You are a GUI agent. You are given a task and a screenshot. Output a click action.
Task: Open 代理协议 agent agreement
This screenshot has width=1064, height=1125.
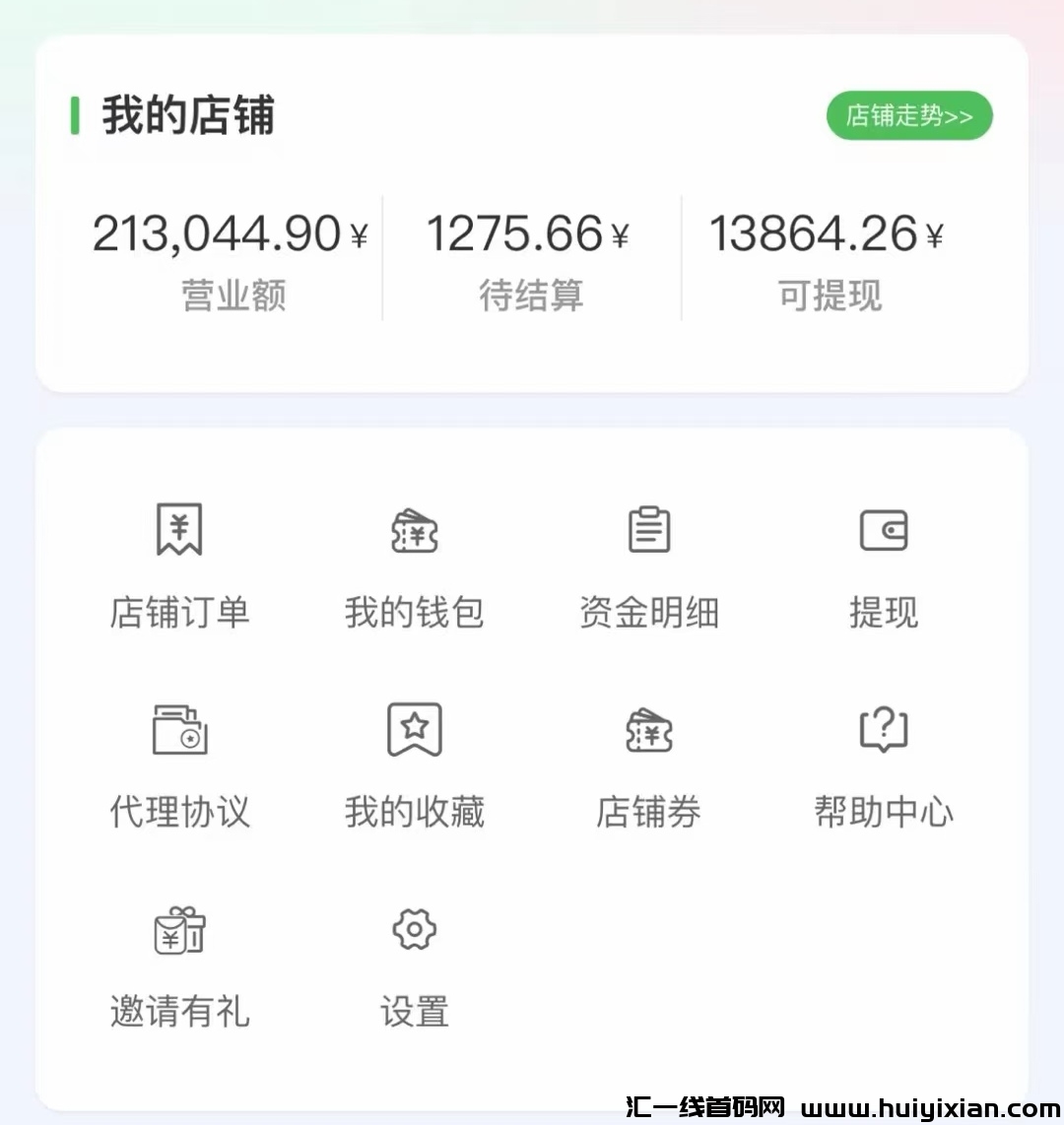tap(179, 764)
